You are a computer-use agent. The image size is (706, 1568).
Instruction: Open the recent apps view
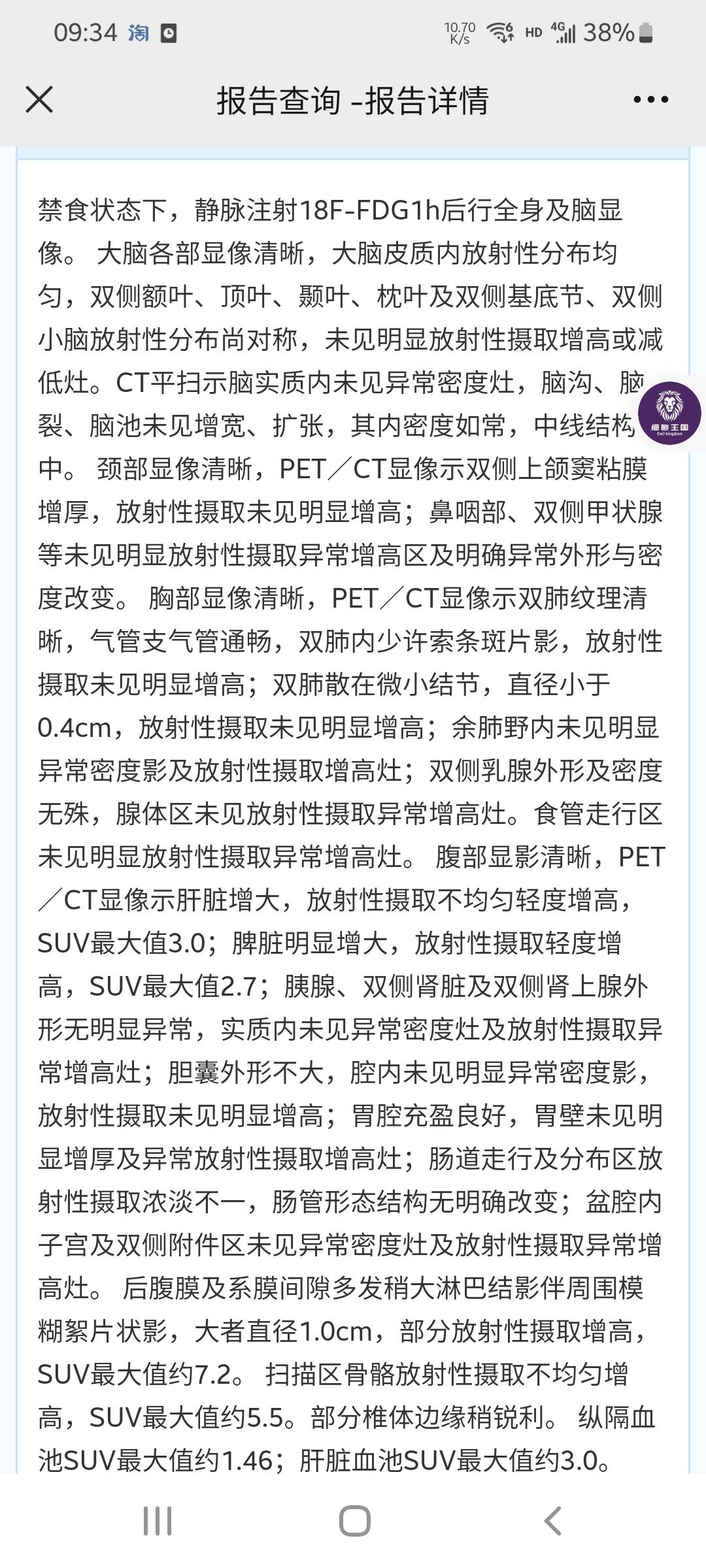(x=158, y=1521)
